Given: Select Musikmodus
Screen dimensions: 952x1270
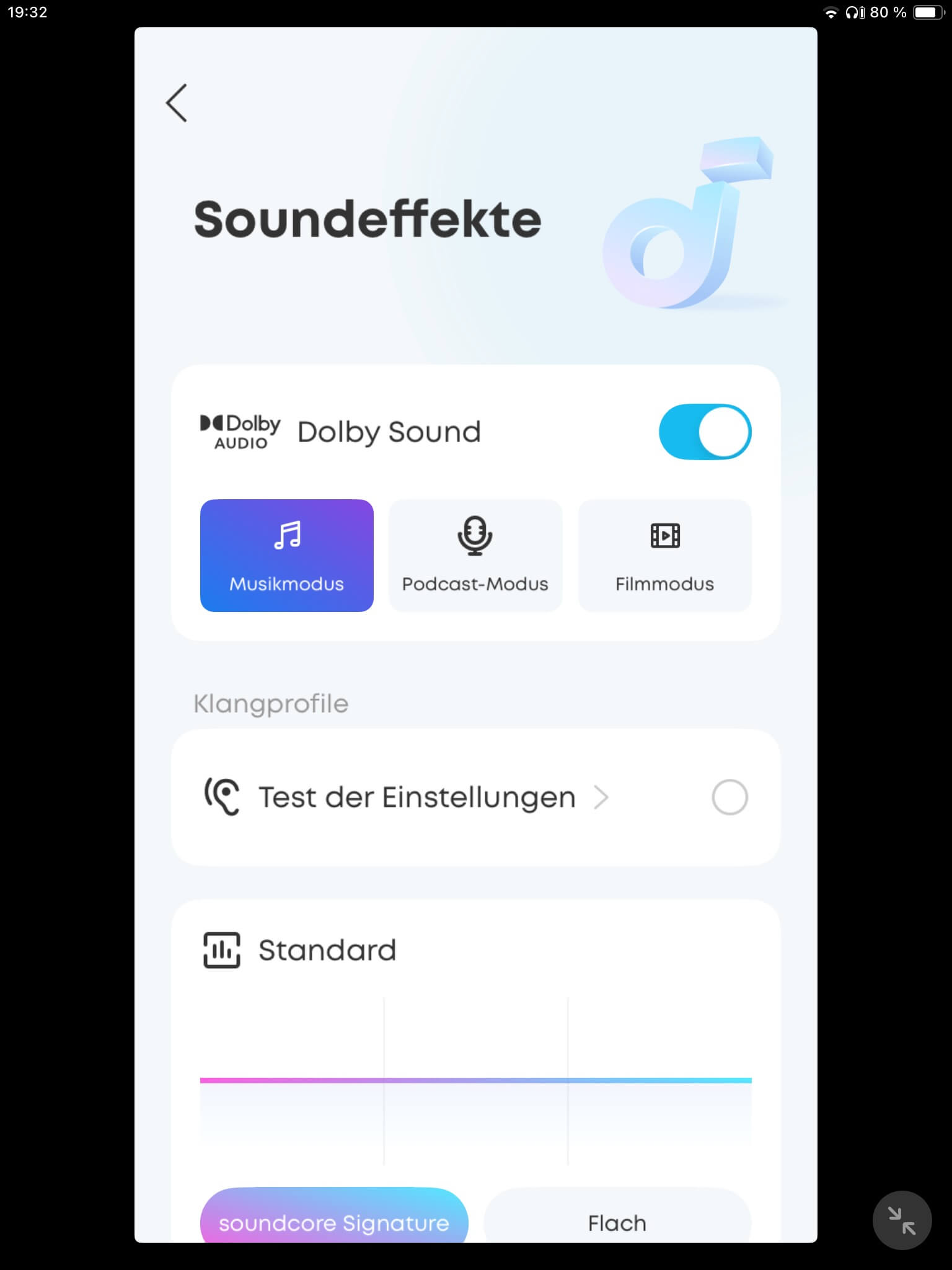Looking at the screenshot, I should click(x=286, y=555).
